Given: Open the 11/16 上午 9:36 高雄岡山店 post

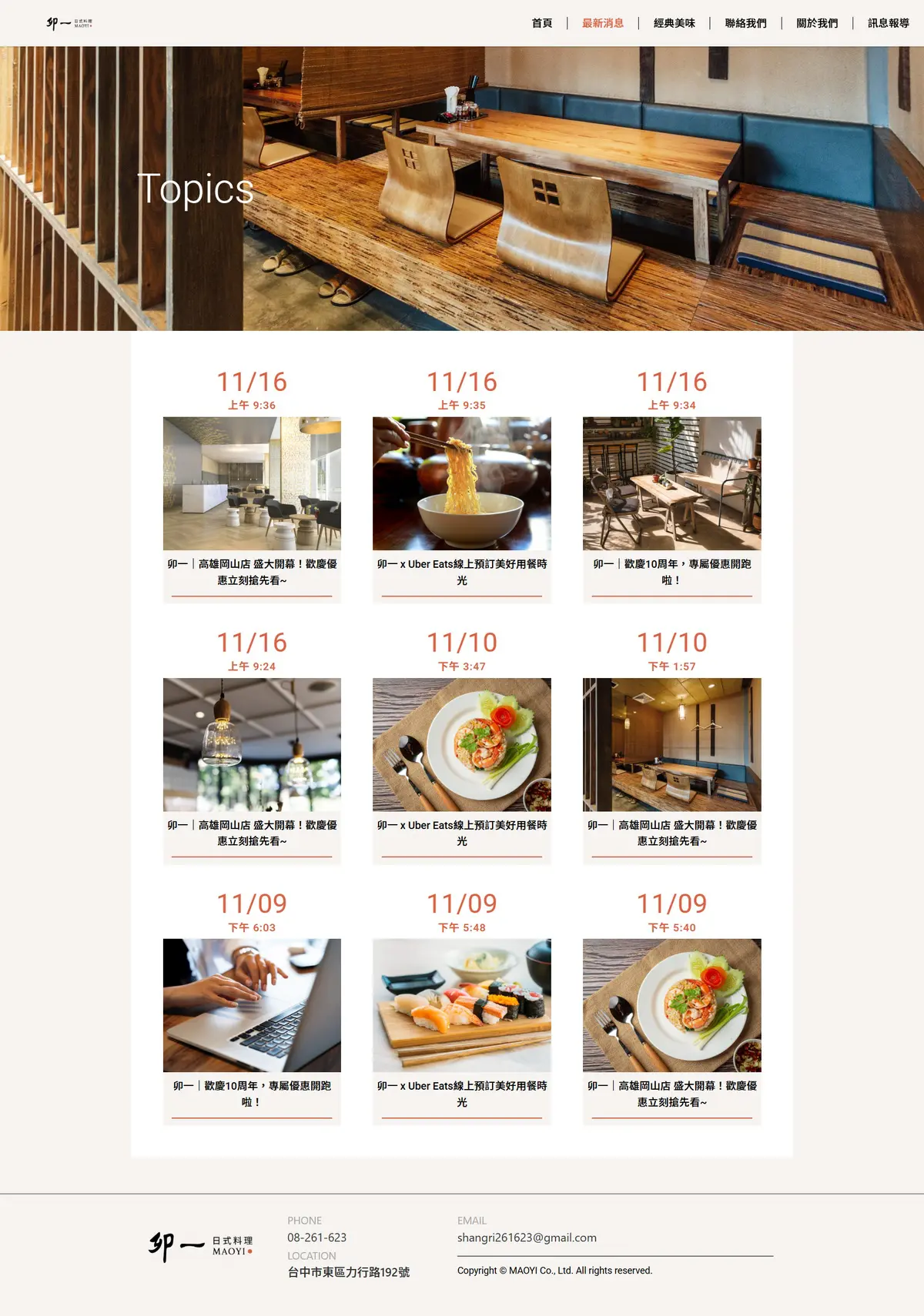Looking at the screenshot, I should coord(252,483).
